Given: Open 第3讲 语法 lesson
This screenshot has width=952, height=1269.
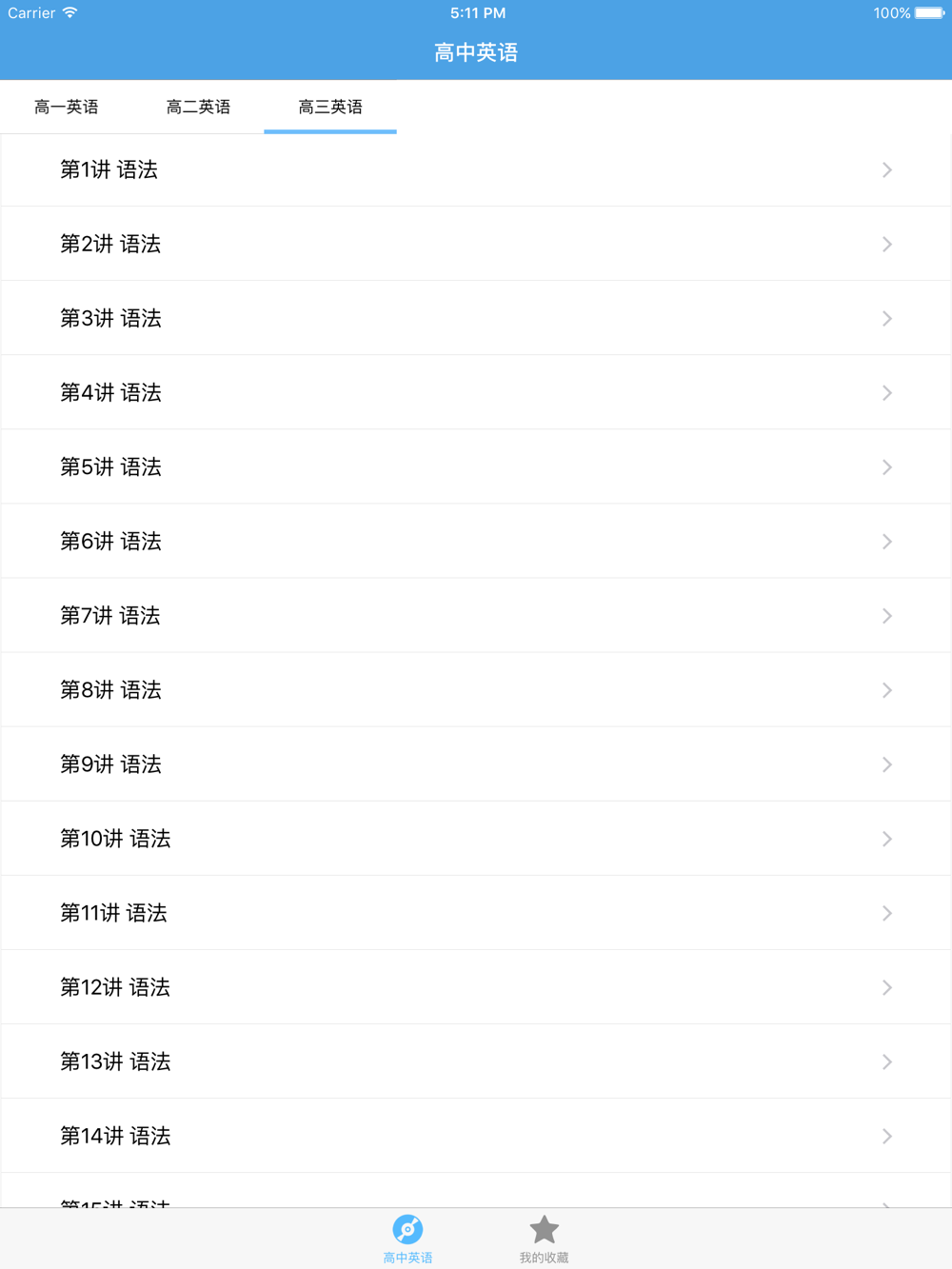Looking at the screenshot, I should [x=476, y=319].
